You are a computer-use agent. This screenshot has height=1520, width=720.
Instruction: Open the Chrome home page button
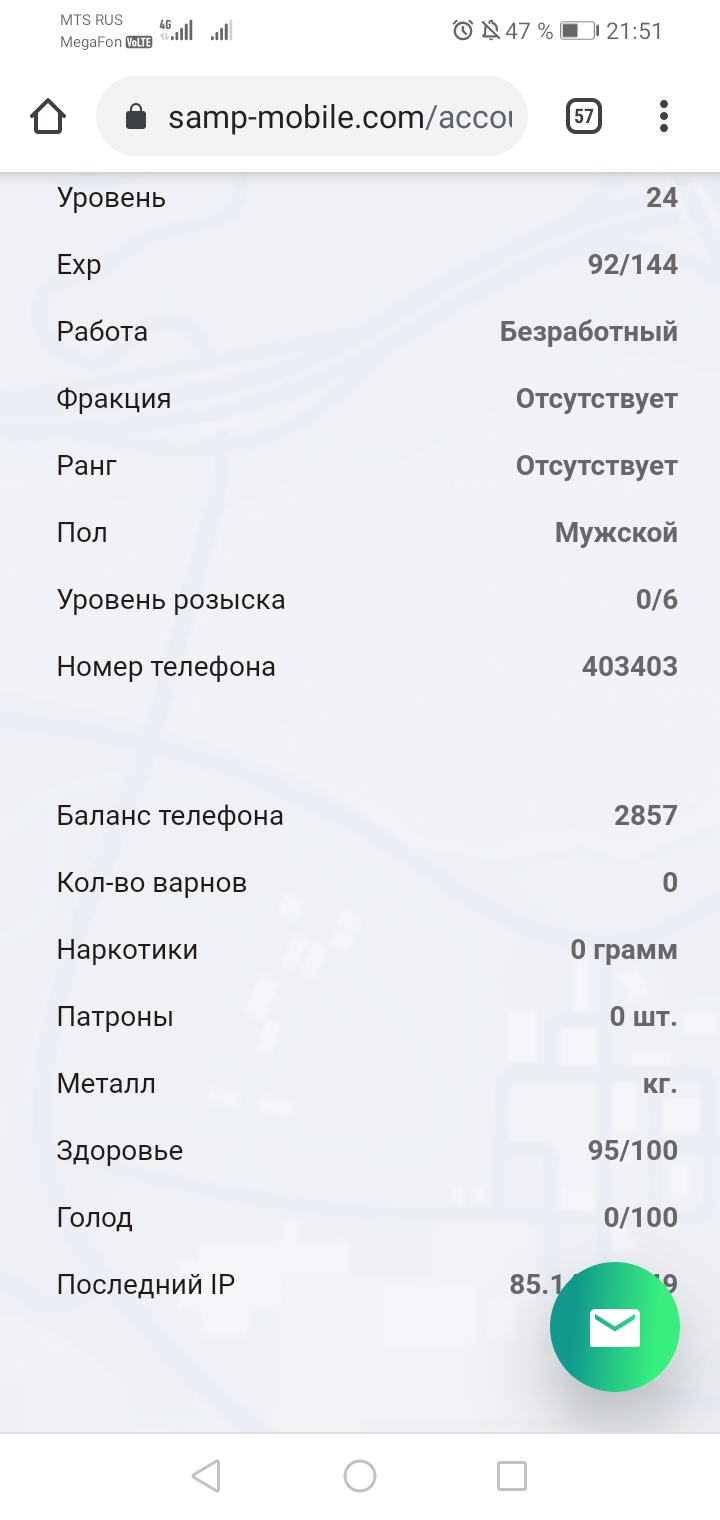click(x=48, y=117)
